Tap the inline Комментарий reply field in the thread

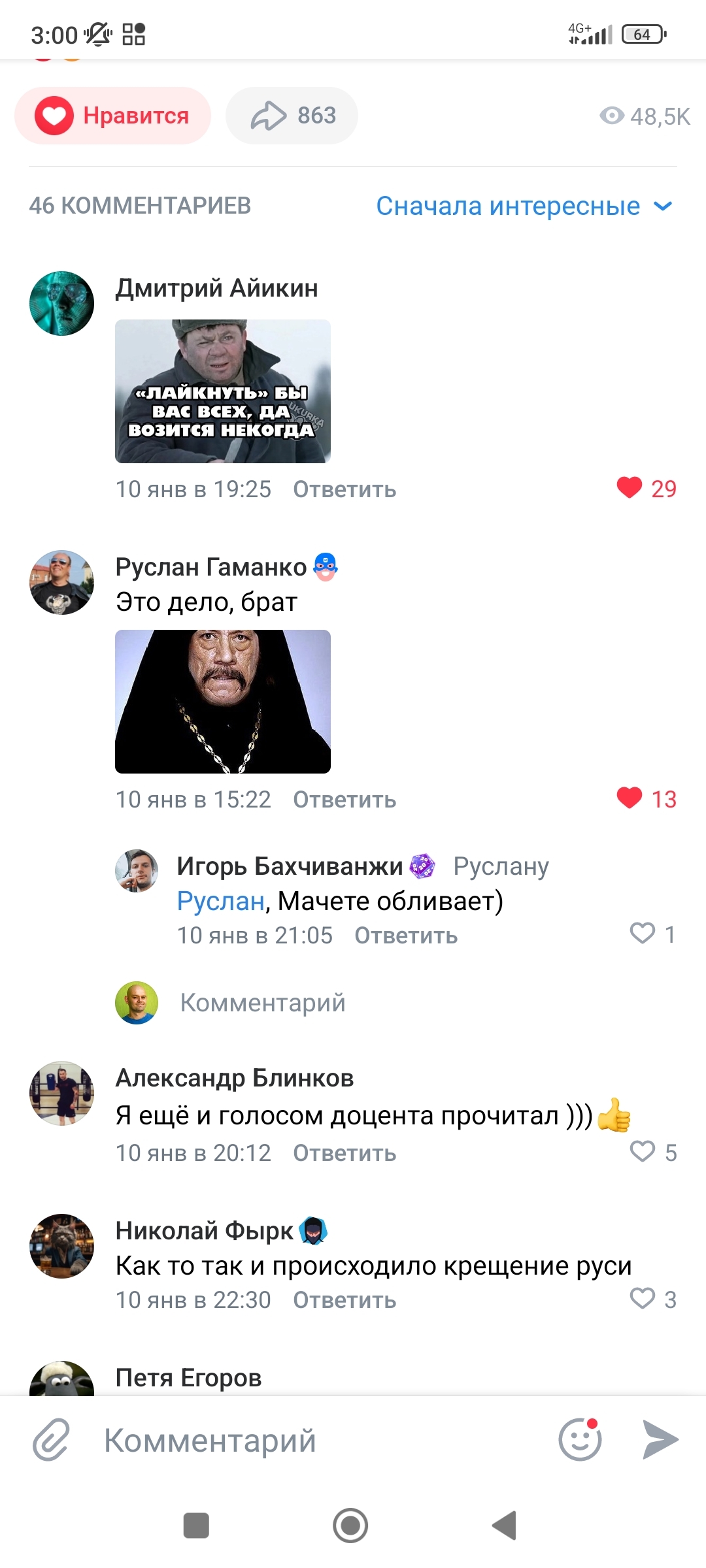point(263,1003)
